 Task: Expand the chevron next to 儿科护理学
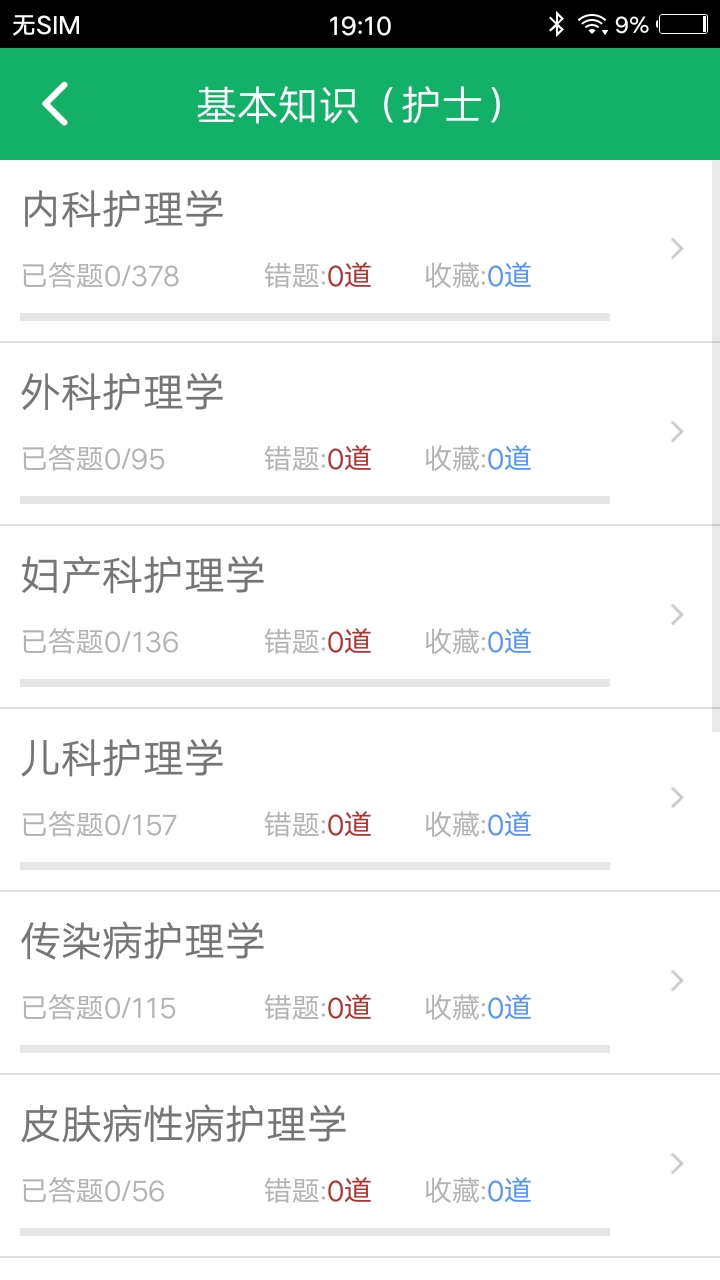pos(676,797)
